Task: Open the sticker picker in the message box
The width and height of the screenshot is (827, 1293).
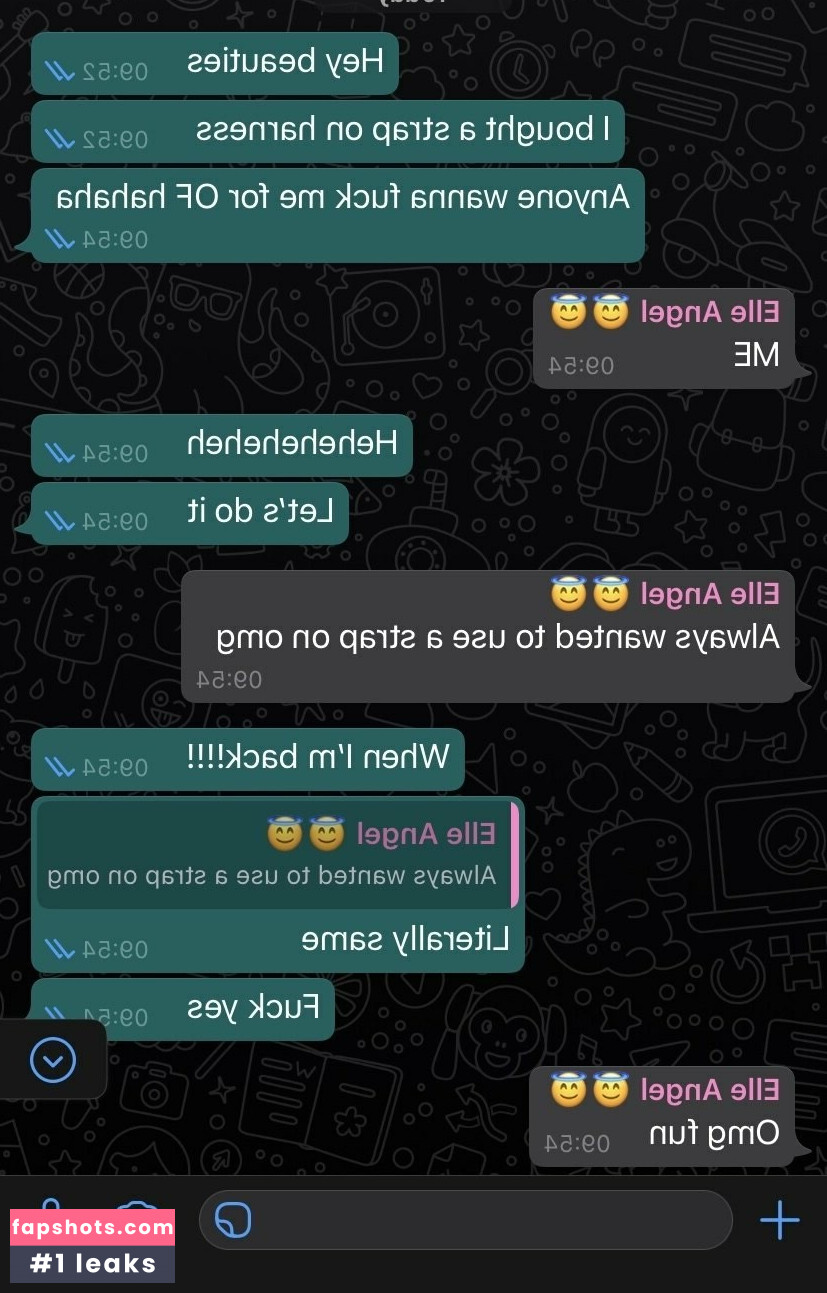Action: 234,1221
